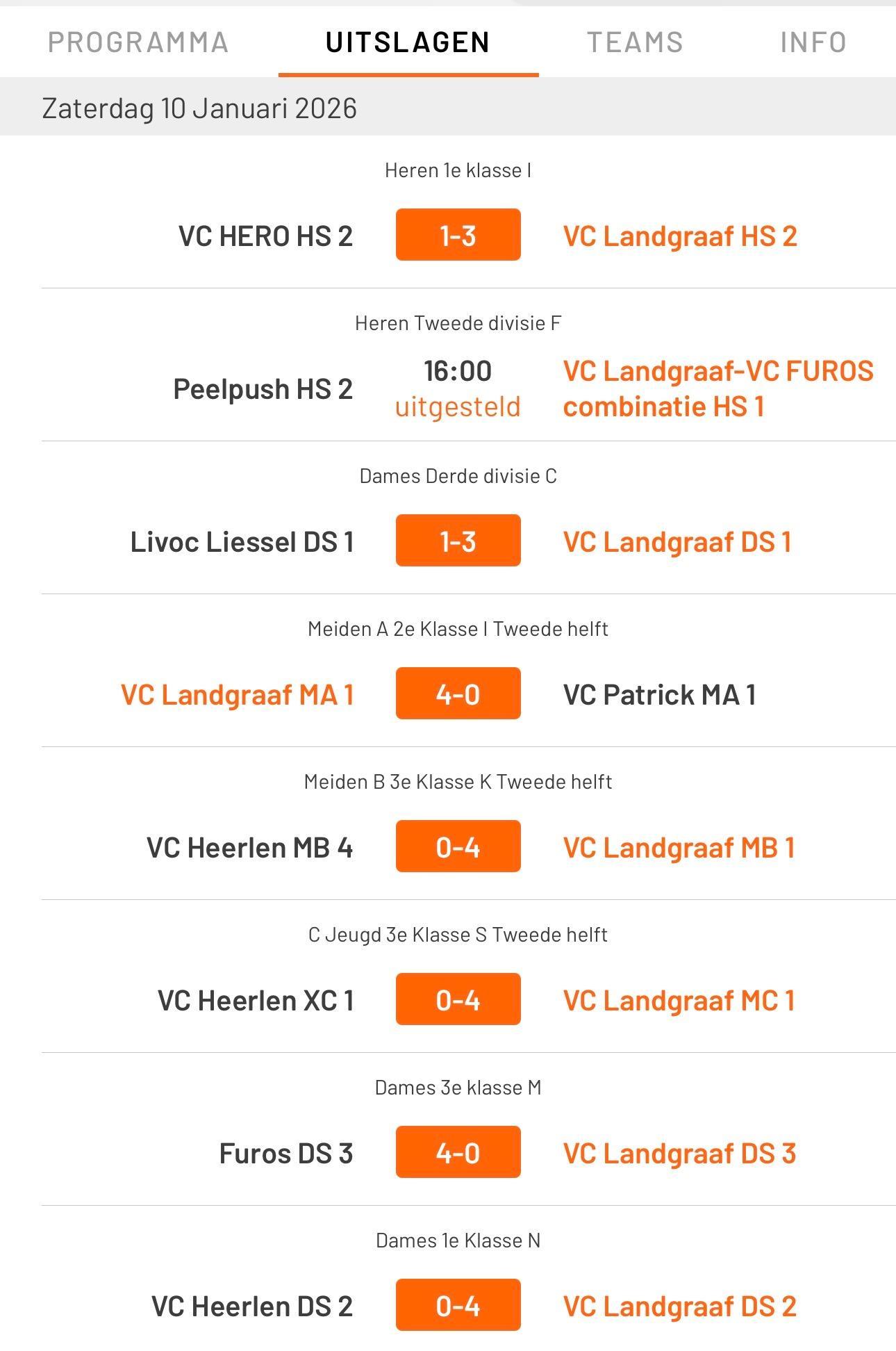
Task: Open VC Heerlen XC 1 match details
Action: click(458, 999)
